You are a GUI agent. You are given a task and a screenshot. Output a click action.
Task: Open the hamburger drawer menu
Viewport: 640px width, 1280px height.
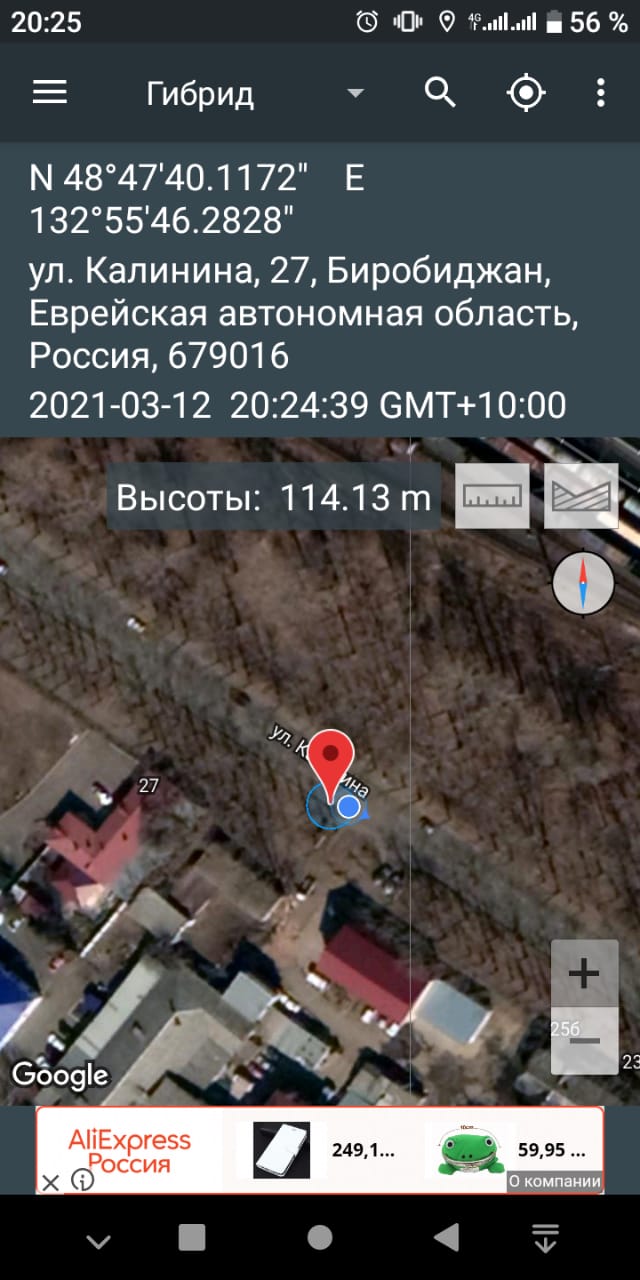[50, 93]
